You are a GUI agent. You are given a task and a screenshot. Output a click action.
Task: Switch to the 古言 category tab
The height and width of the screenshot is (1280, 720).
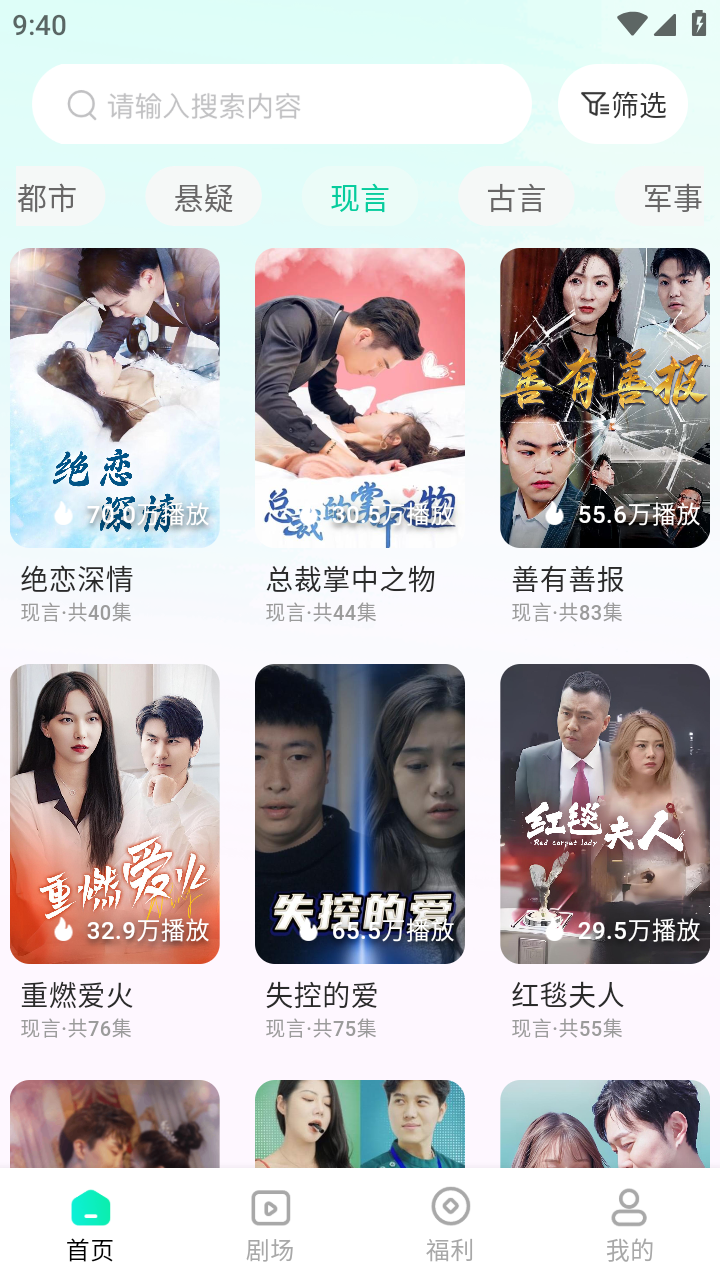(515, 197)
